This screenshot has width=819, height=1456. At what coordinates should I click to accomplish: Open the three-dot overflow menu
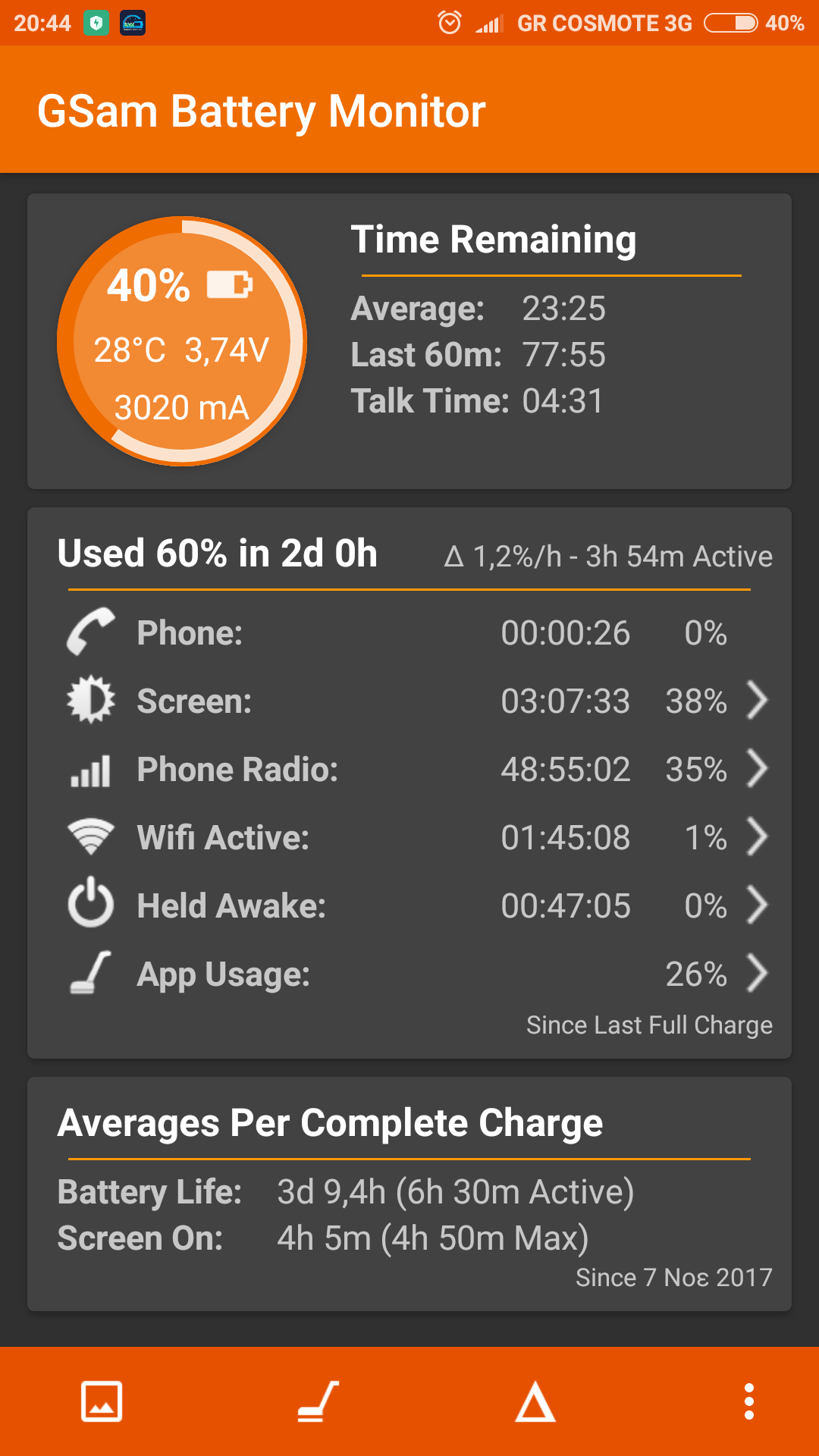749,1401
